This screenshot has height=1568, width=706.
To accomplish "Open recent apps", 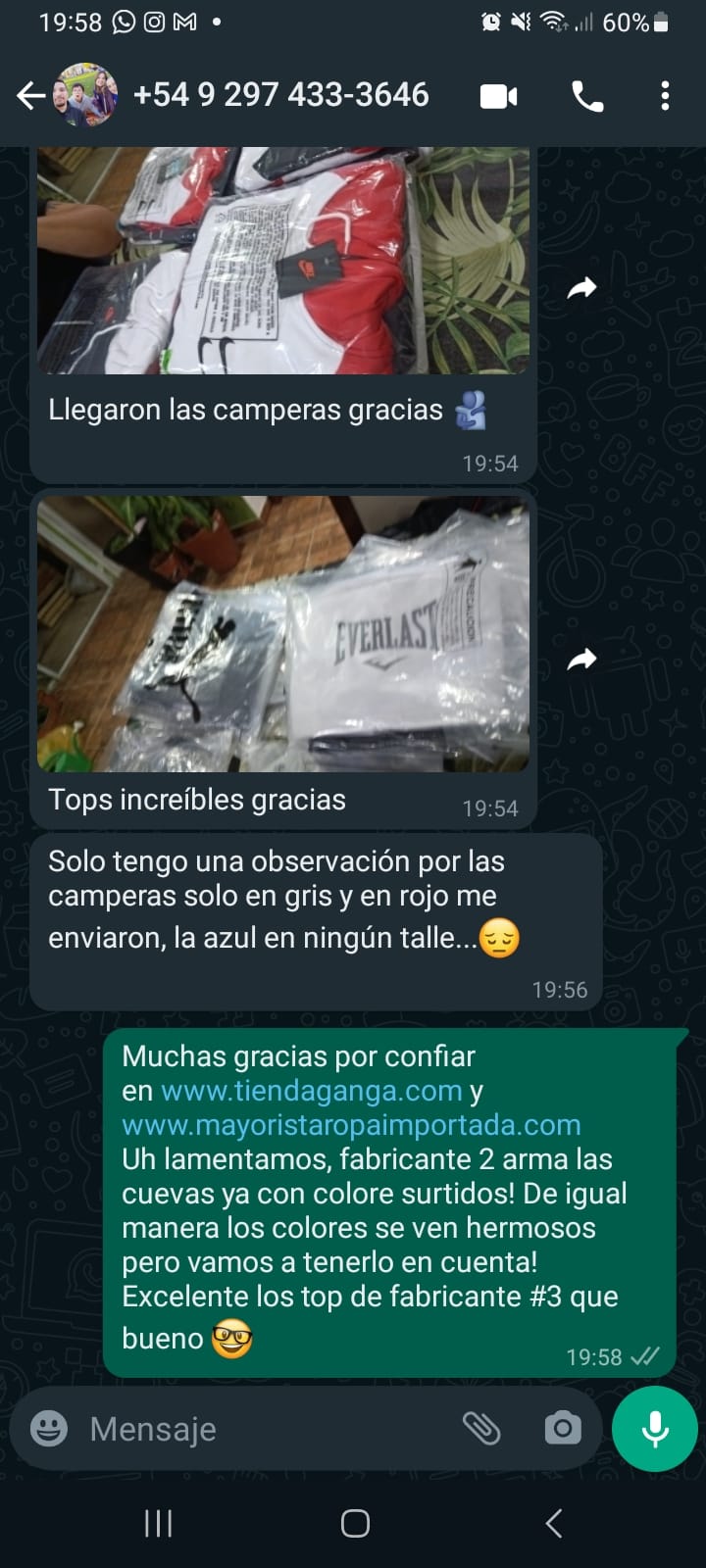I will (158, 1523).
